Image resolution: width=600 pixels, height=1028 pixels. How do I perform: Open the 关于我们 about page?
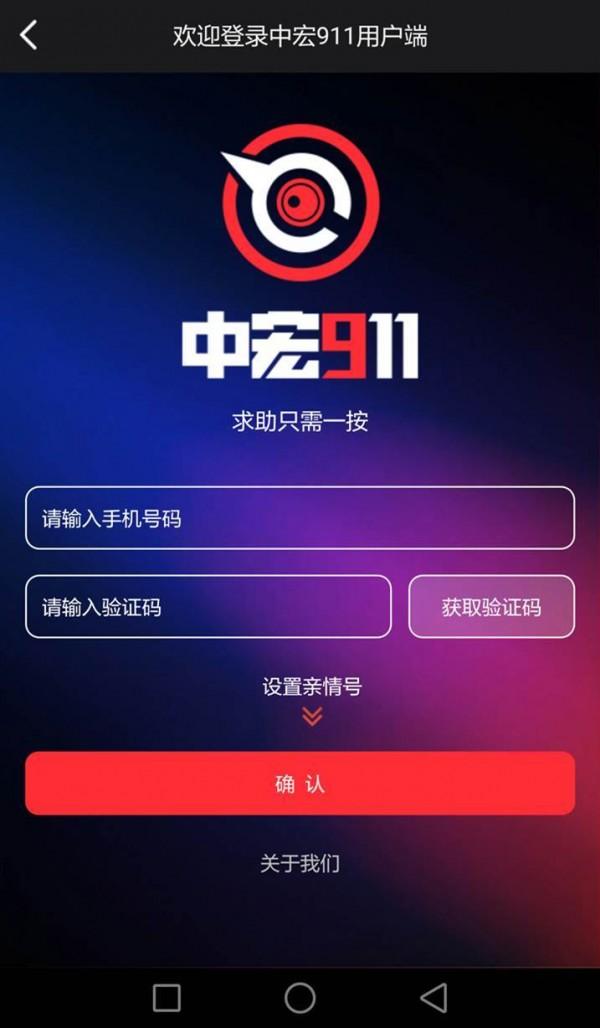(x=300, y=863)
